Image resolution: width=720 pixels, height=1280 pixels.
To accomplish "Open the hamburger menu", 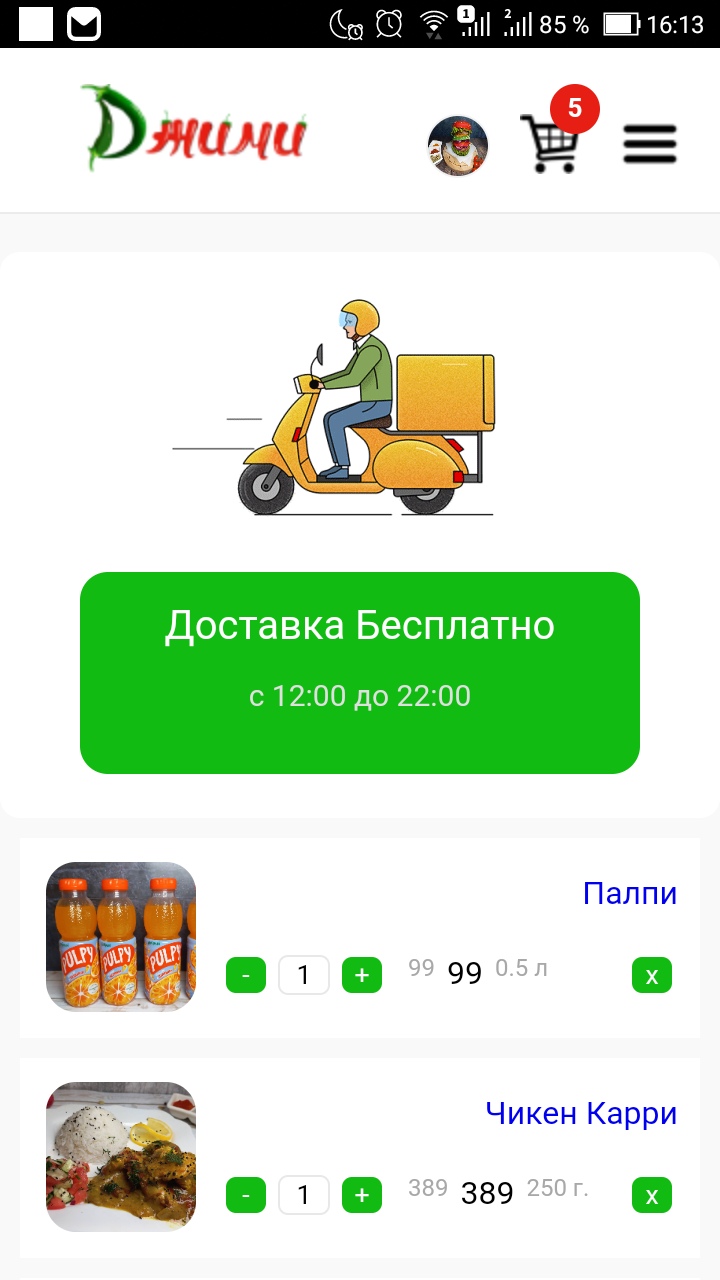I will pos(650,144).
